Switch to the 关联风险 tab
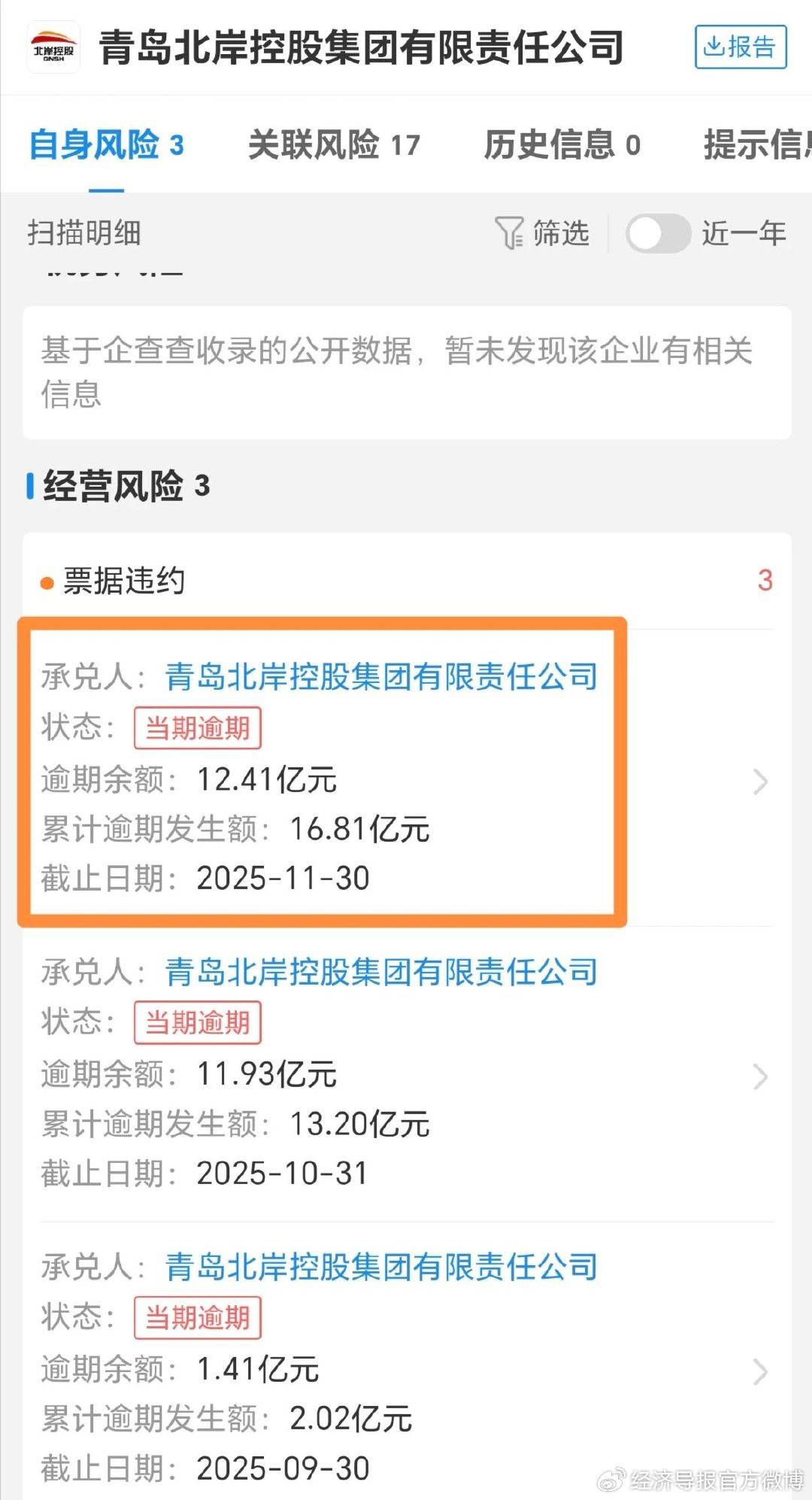Viewport: 812px width, 1500px height. coord(334,145)
